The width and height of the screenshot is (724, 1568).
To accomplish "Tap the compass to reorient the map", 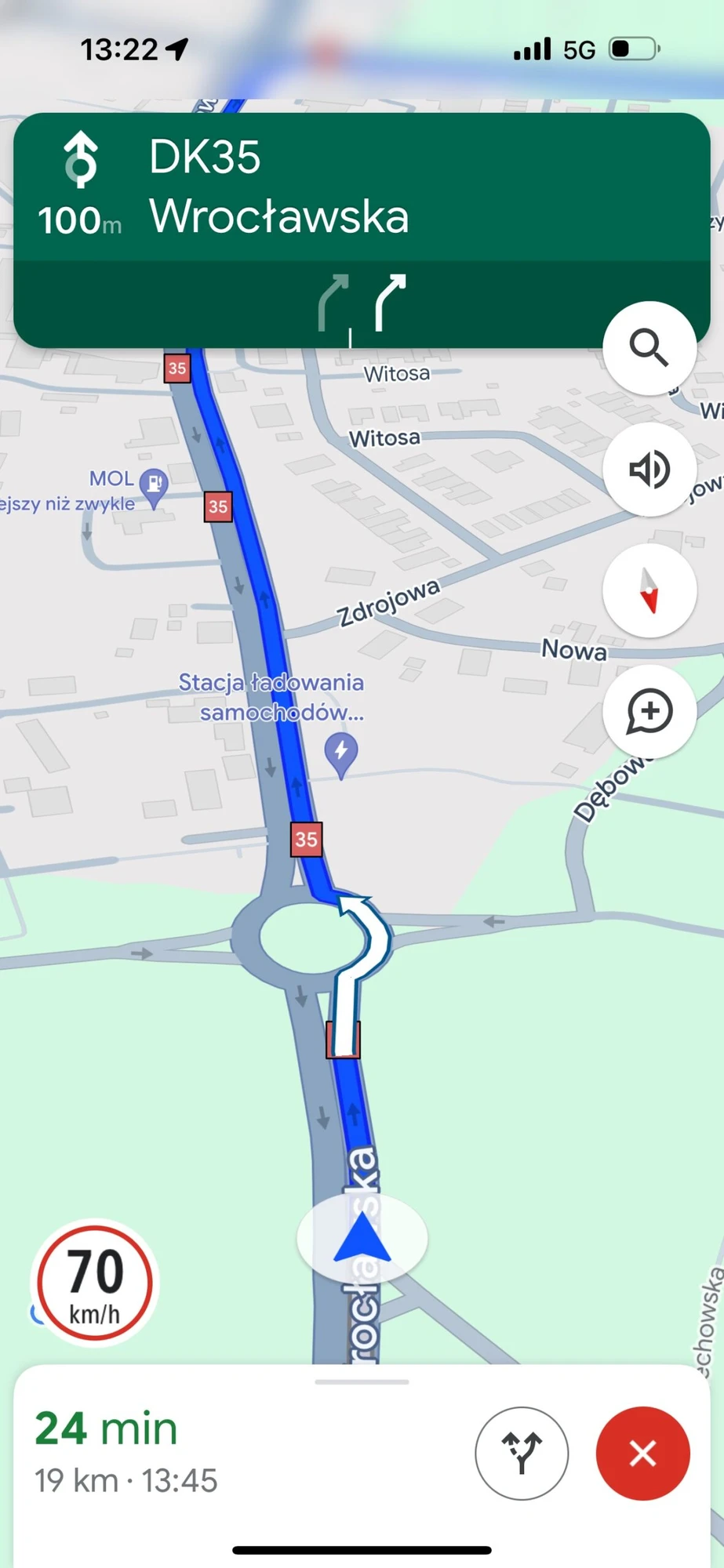I will [649, 590].
